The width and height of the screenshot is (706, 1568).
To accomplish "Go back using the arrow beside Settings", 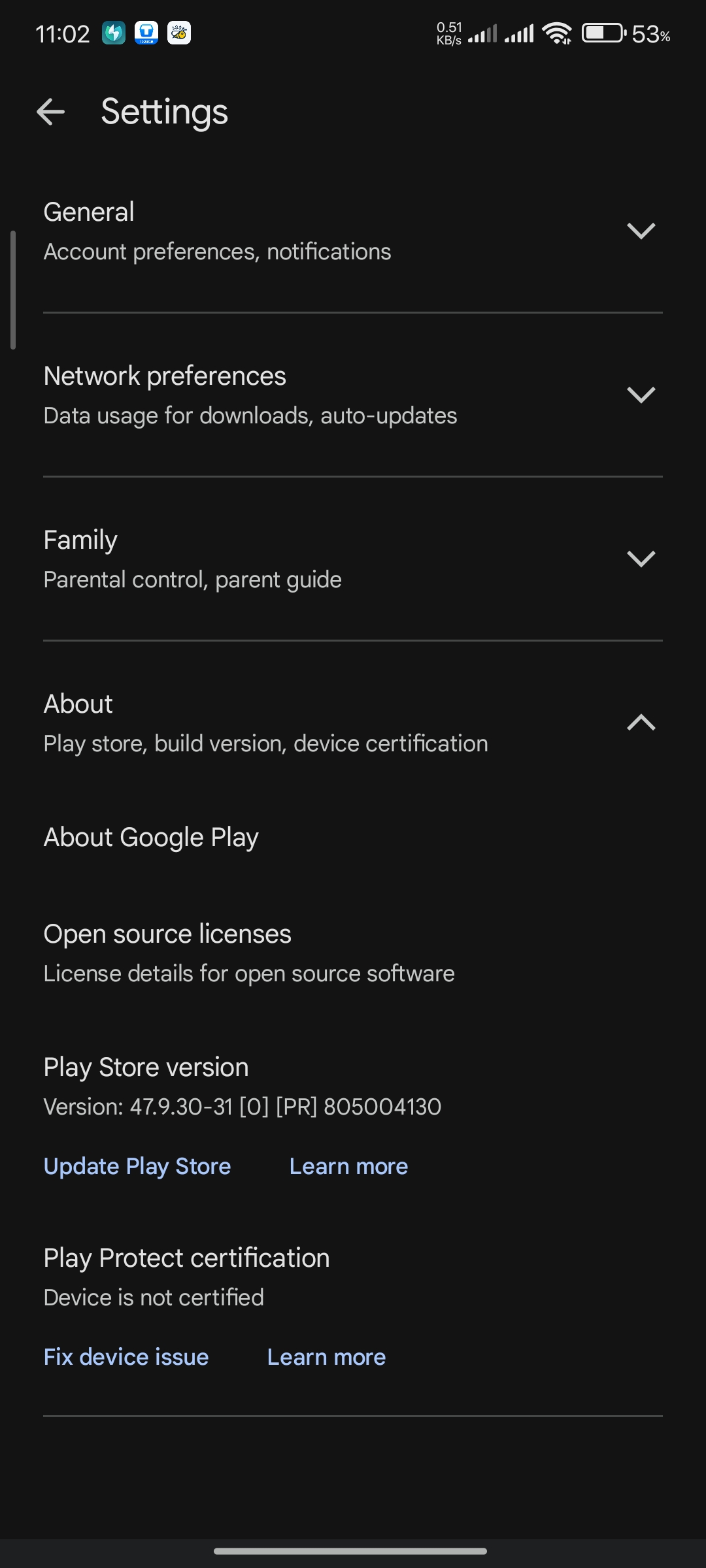I will tap(50, 112).
